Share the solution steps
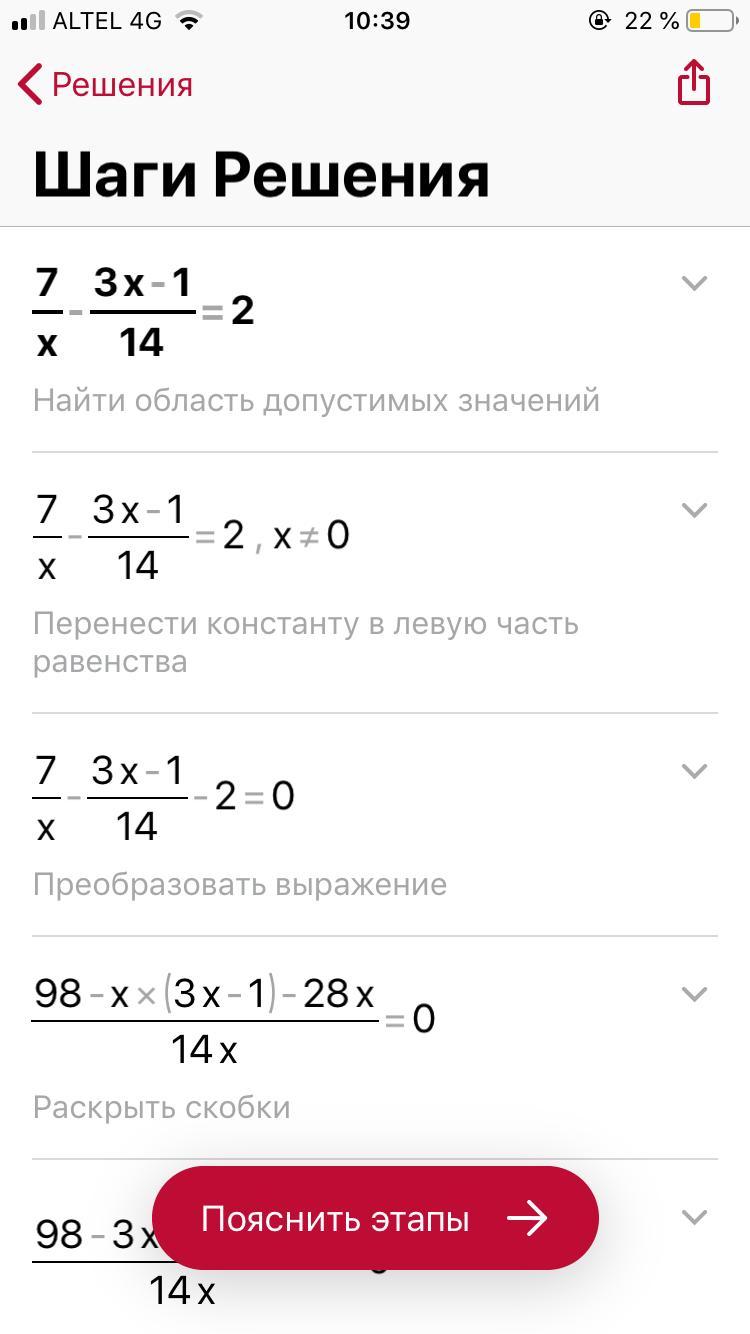 [693, 83]
